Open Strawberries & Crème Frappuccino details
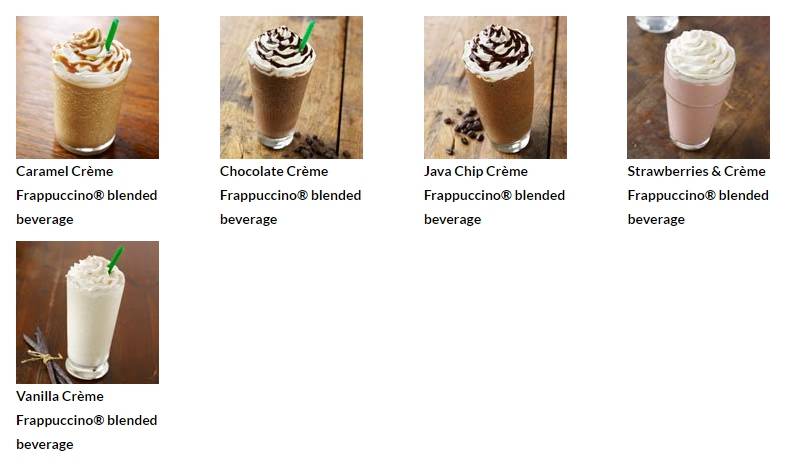789x464 pixels. [x=698, y=87]
